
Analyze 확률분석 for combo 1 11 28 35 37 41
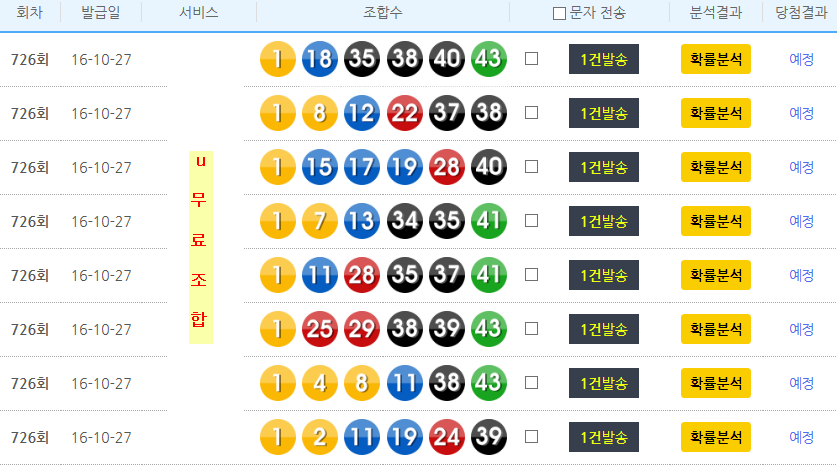715,275
